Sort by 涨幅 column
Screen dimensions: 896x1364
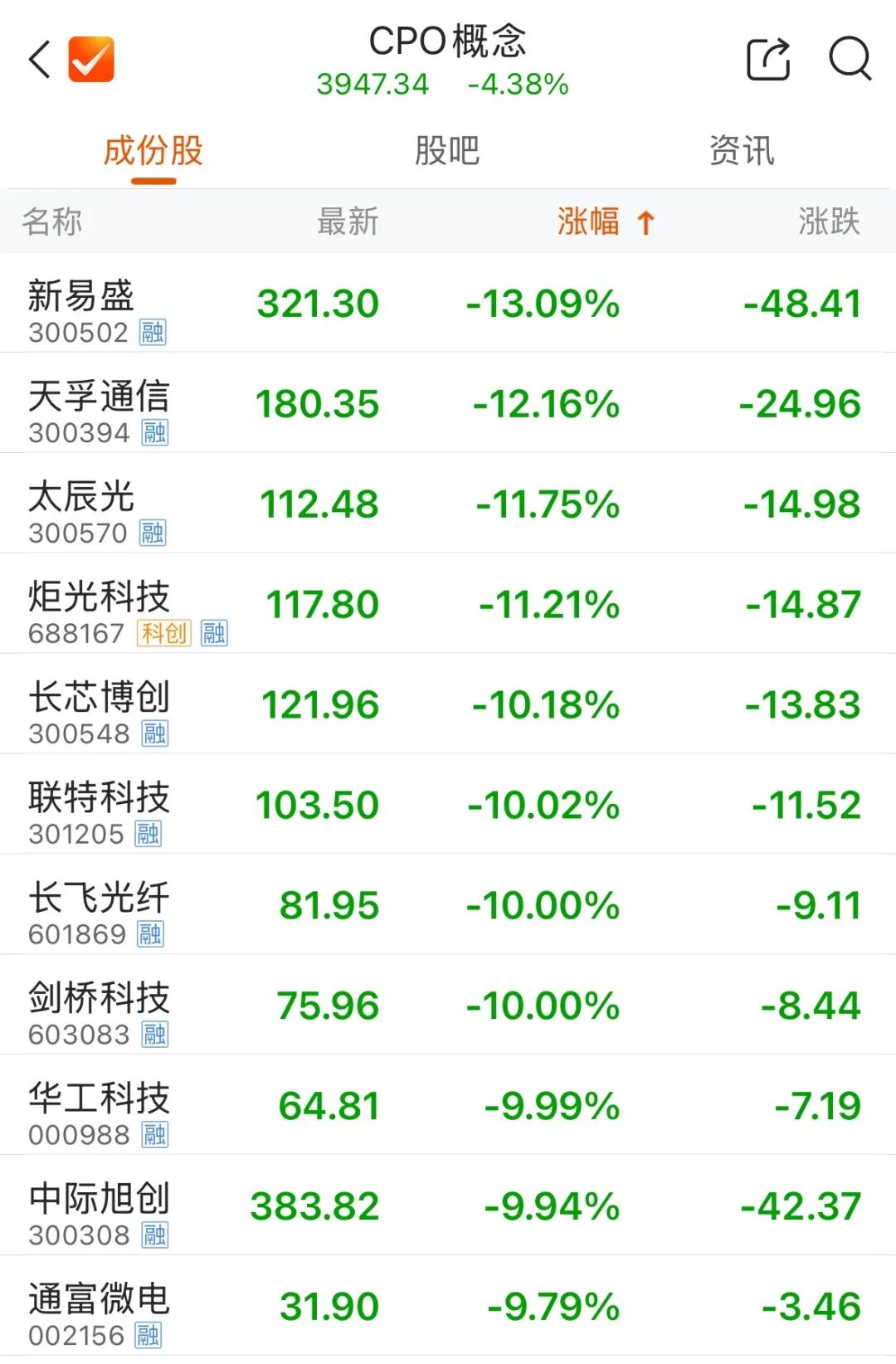point(606,222)
